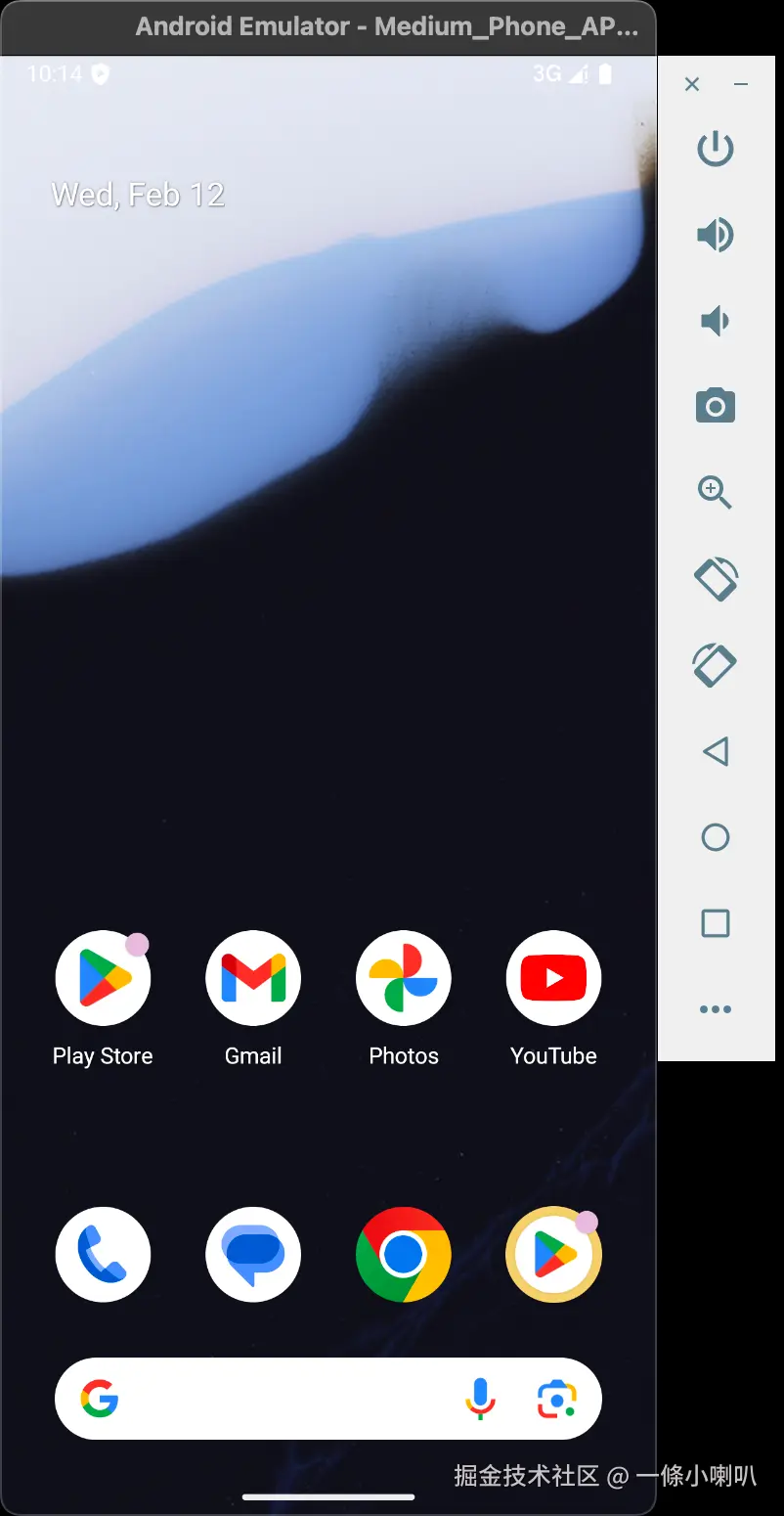Raise the volume using the emulator toolbar
Viewport: 784px width, 1516px height.
[x=716, y=235]
